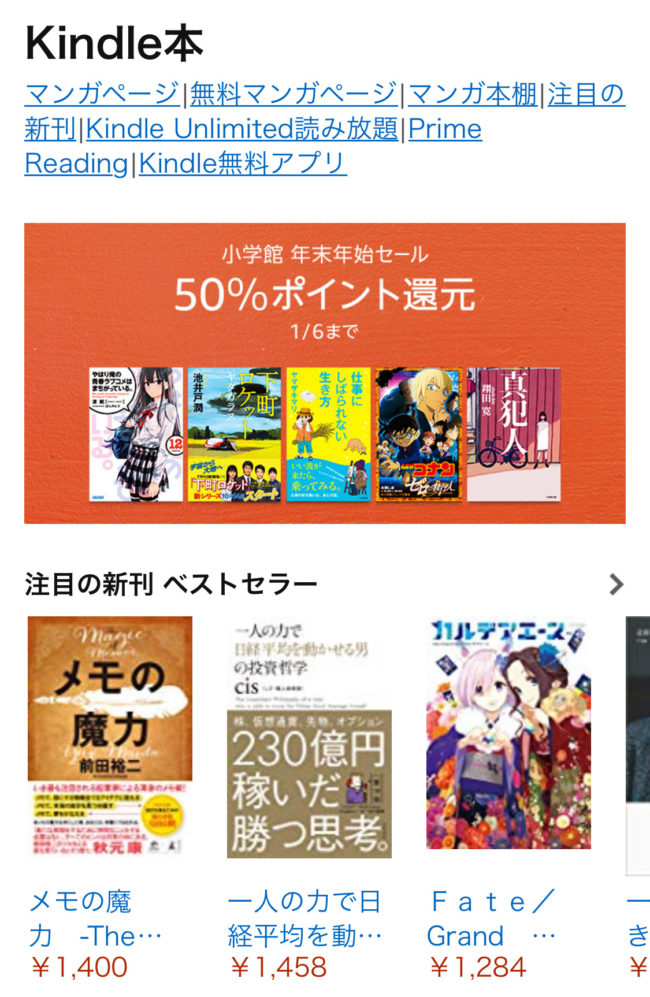
Task: Open the メモの魔力 book cover
Action: pos(110,739)
